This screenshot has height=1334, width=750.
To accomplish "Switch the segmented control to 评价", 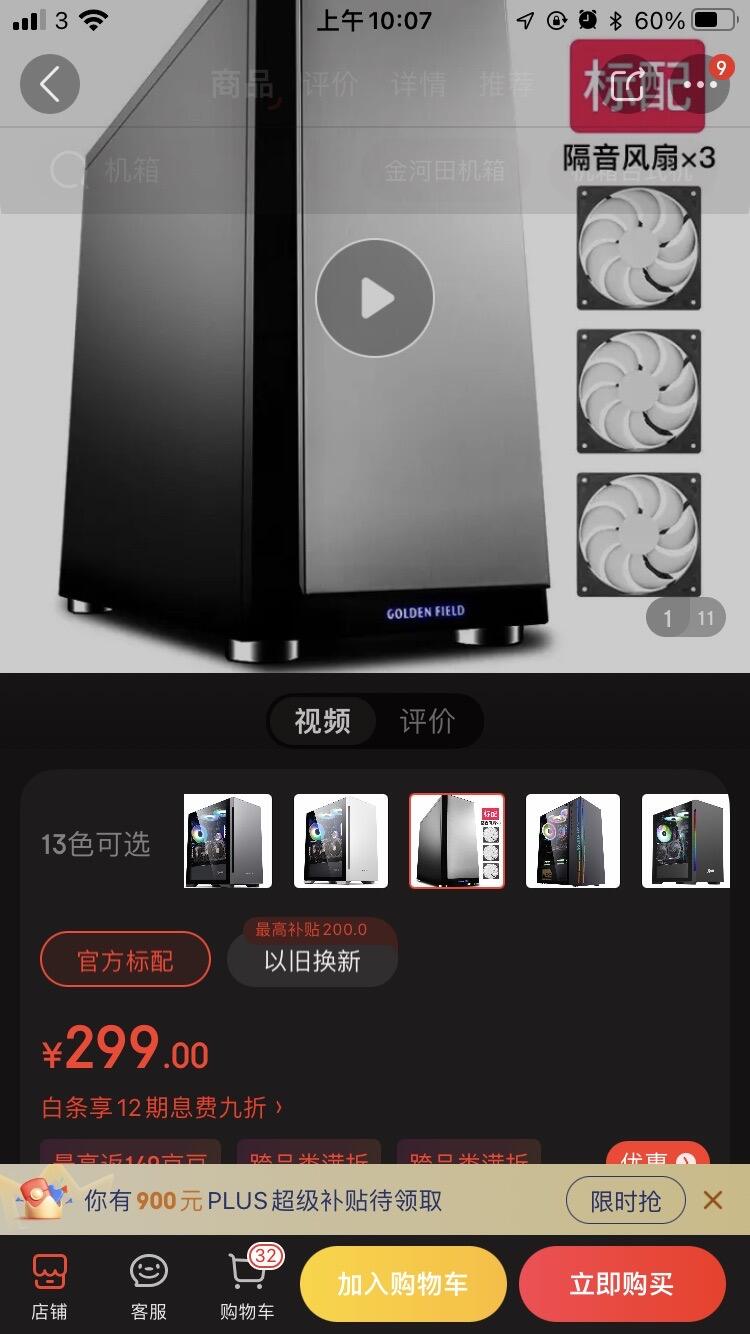I will click(428, 720).
